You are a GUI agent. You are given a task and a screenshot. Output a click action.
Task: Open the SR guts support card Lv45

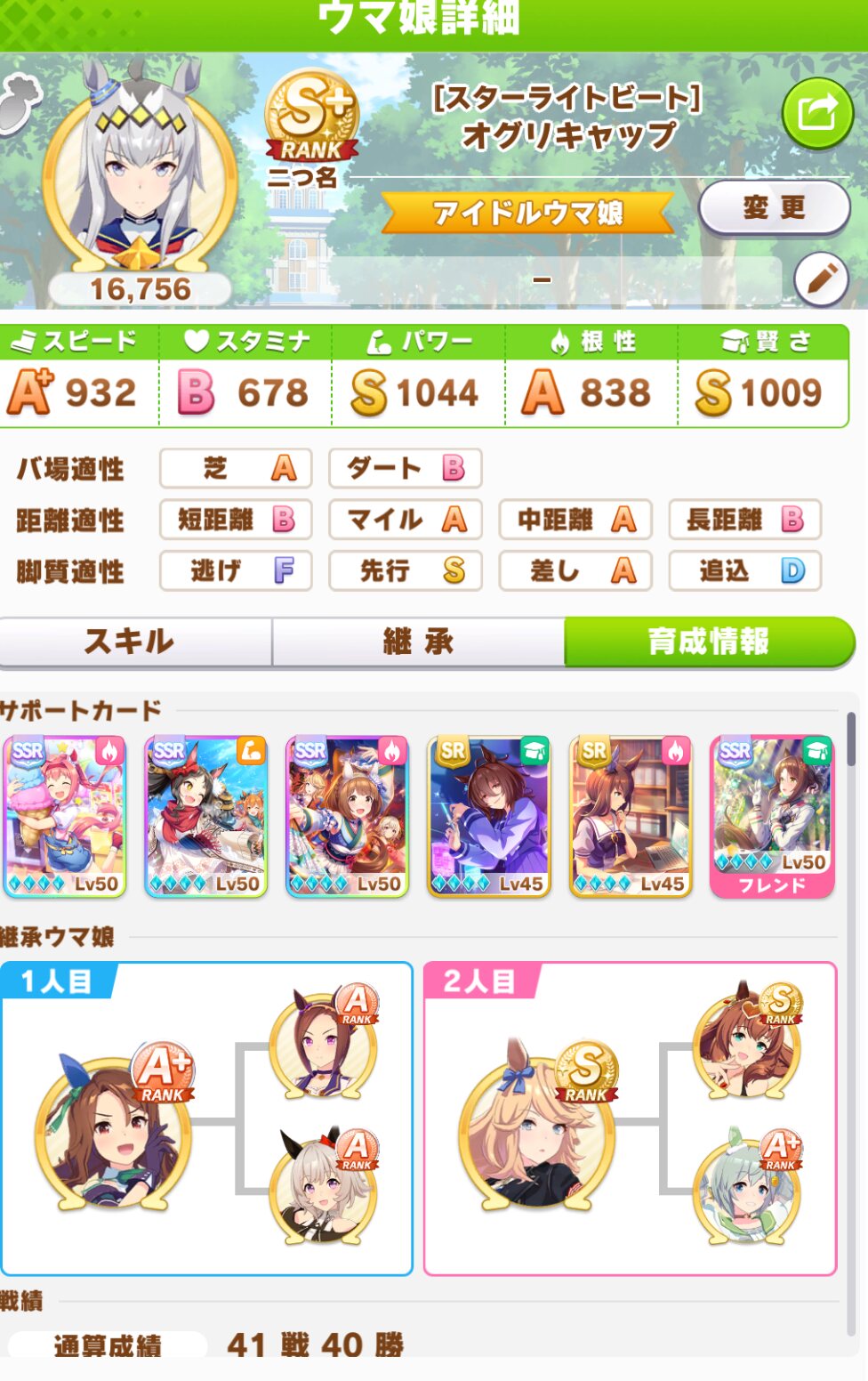[631, 816]
